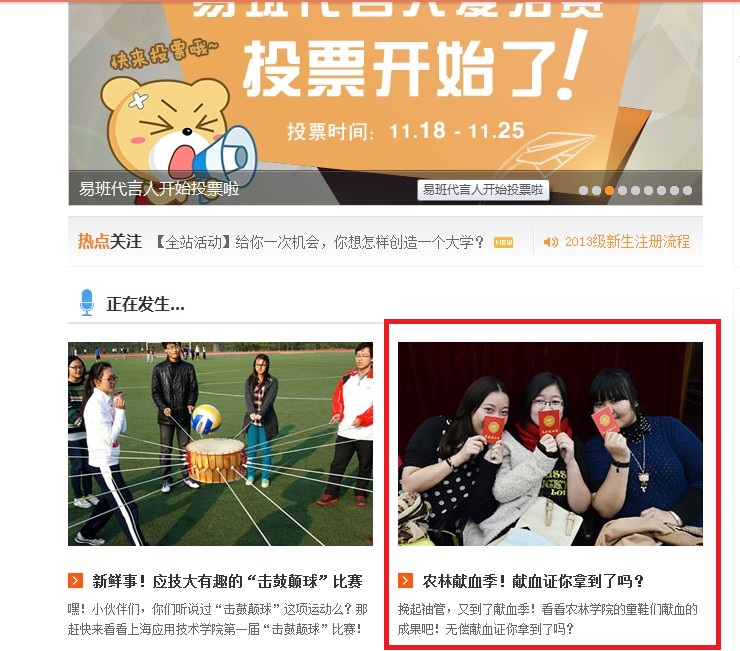Read the 农林献血季 article title
Image resolution: width=740 pixels, height=651 pixels.
533,581
